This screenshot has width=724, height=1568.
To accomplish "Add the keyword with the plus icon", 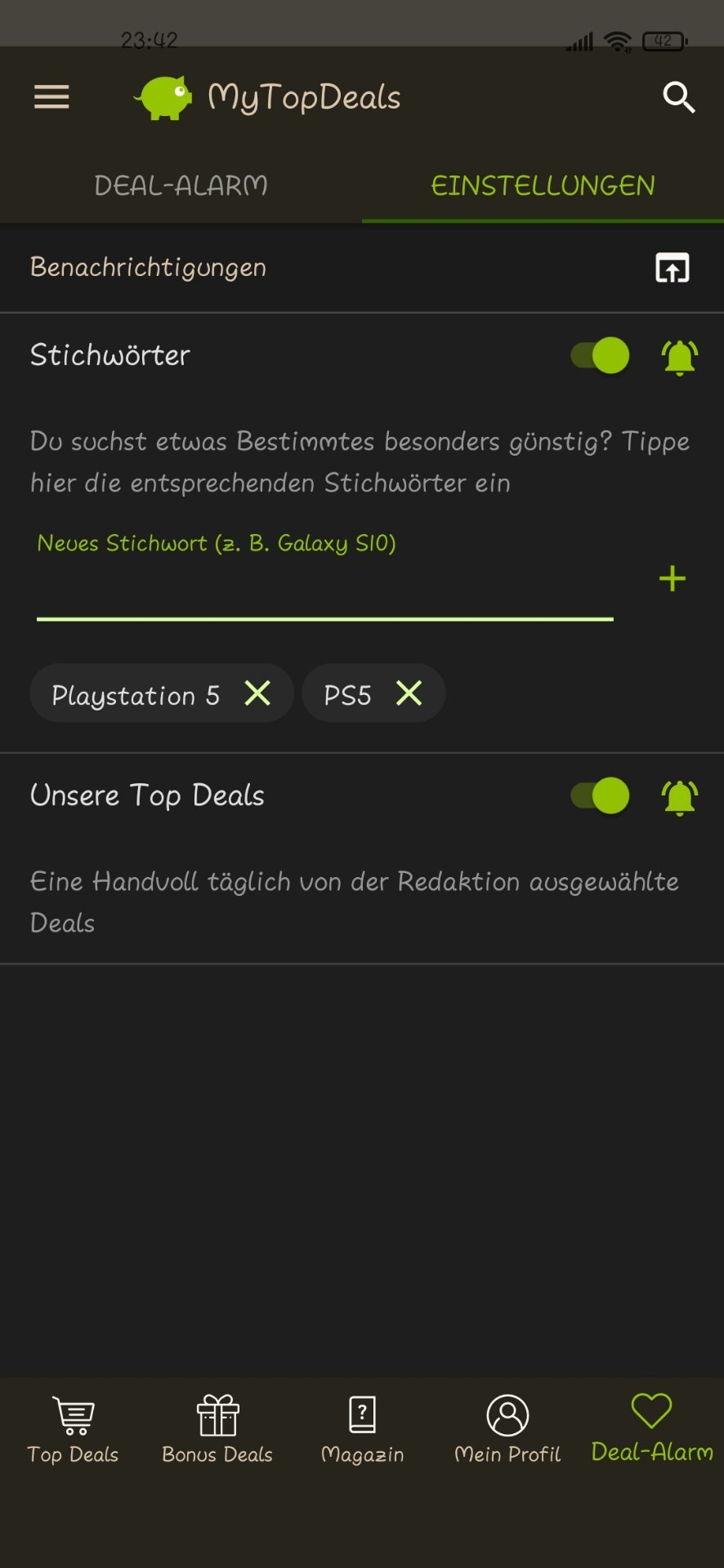I will pos(672,579).
